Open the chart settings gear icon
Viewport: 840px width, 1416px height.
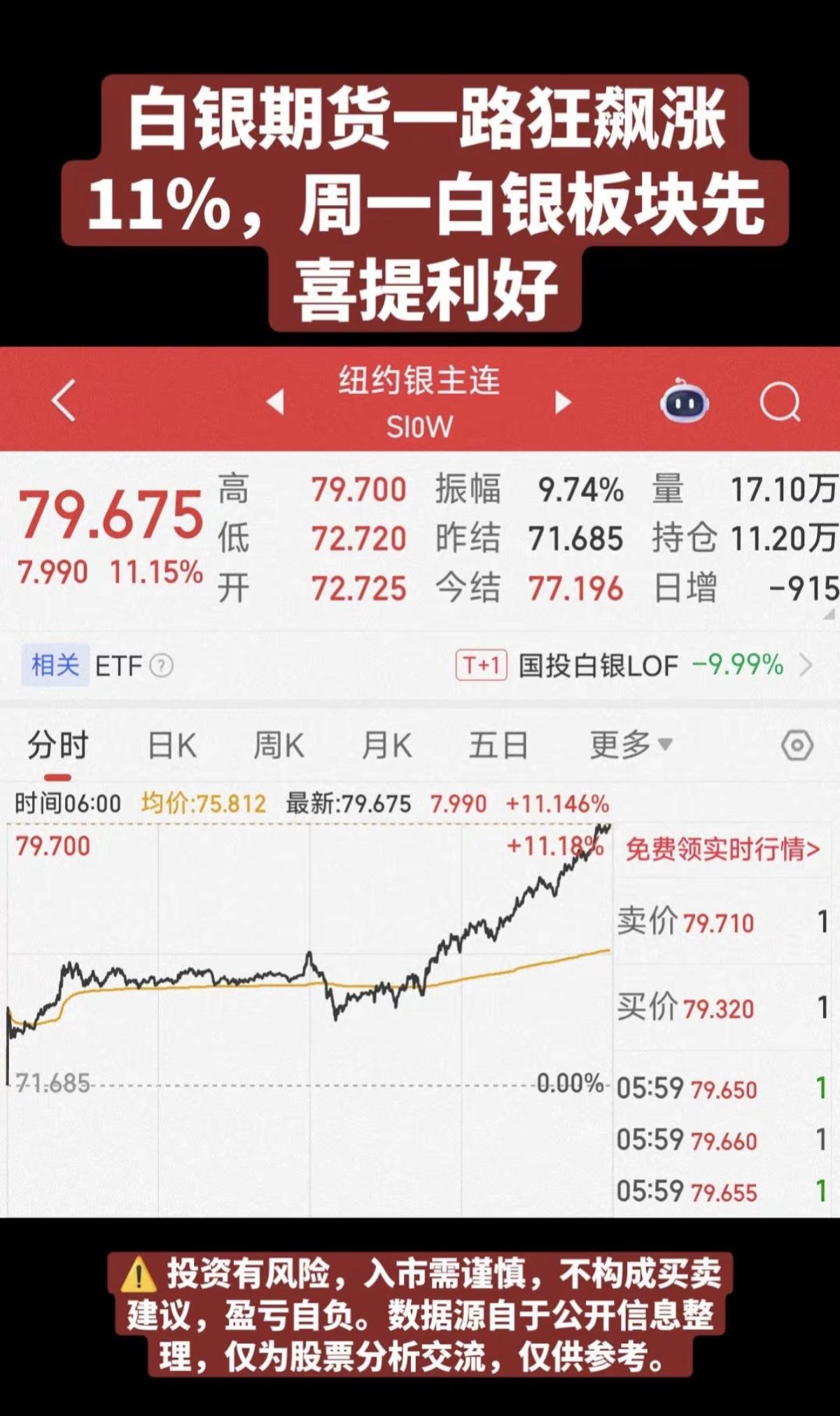795,745
